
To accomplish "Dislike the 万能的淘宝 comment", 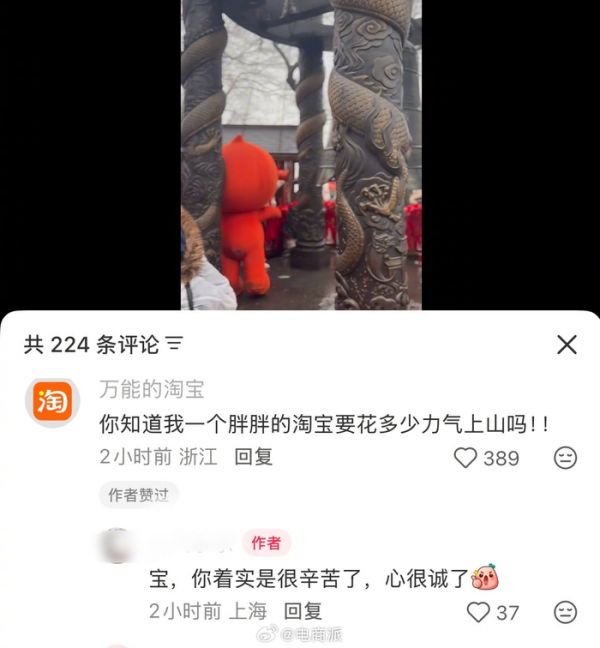I will [x=565, y=458].
